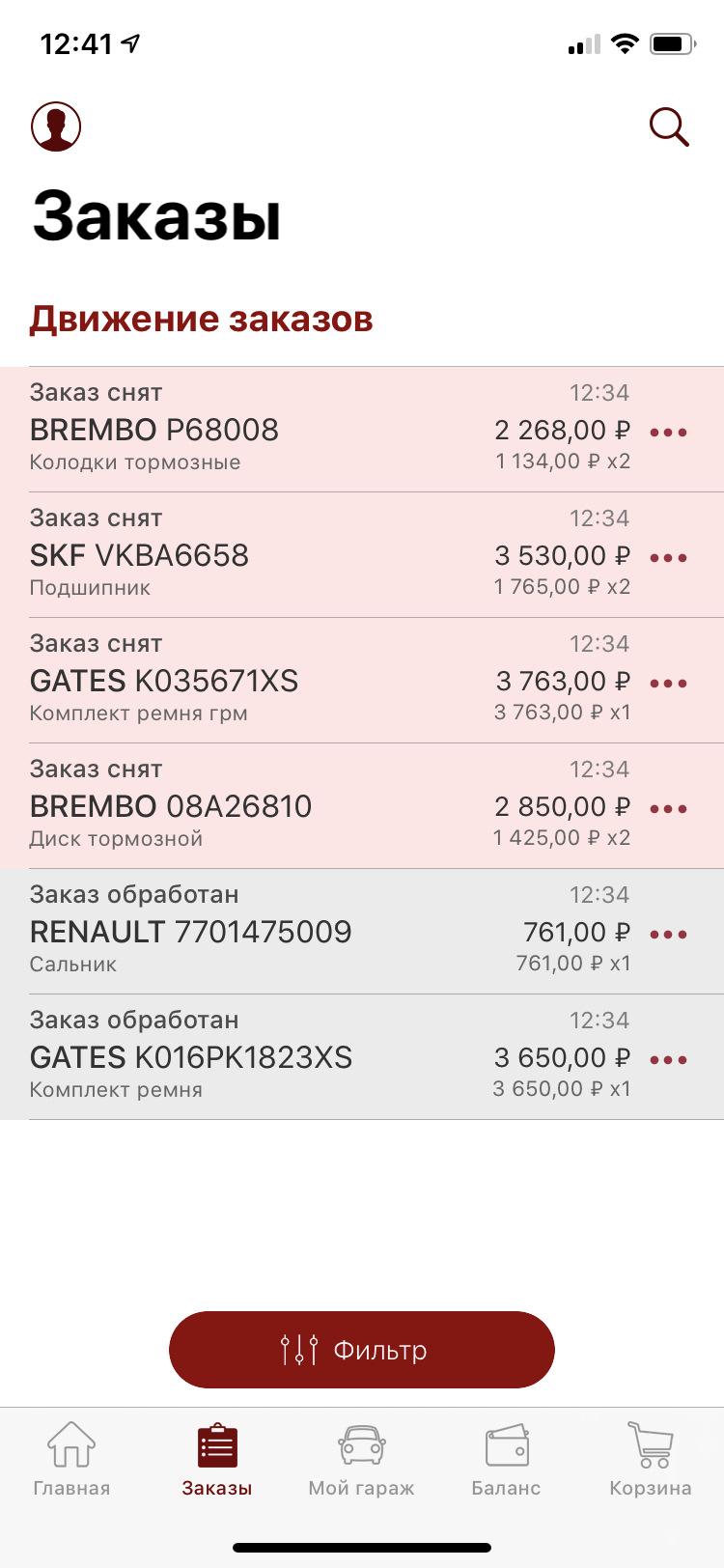
Task: Show more options for RENAULT 7701475009
Action: point(668,935)
